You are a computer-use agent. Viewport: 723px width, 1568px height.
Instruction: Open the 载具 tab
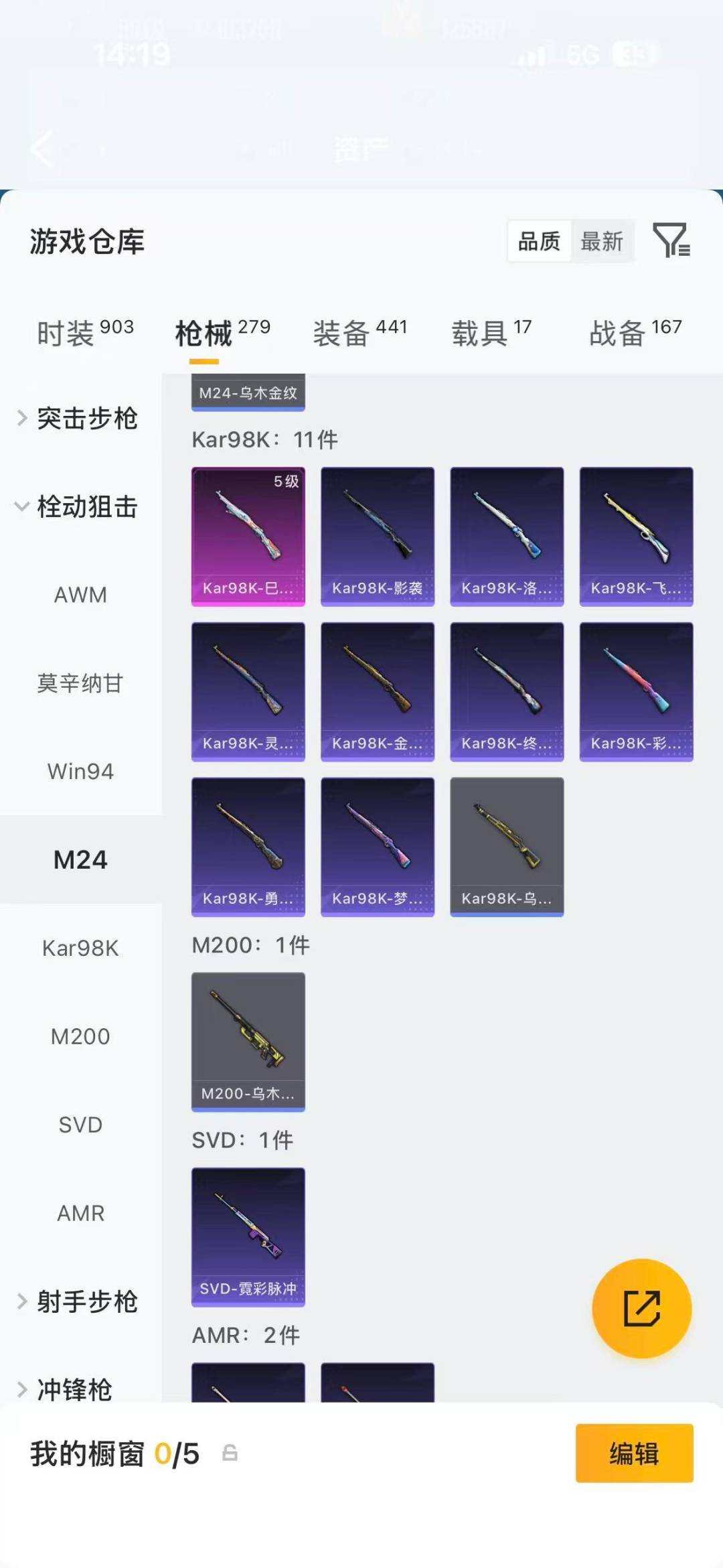tap(477, 333)
